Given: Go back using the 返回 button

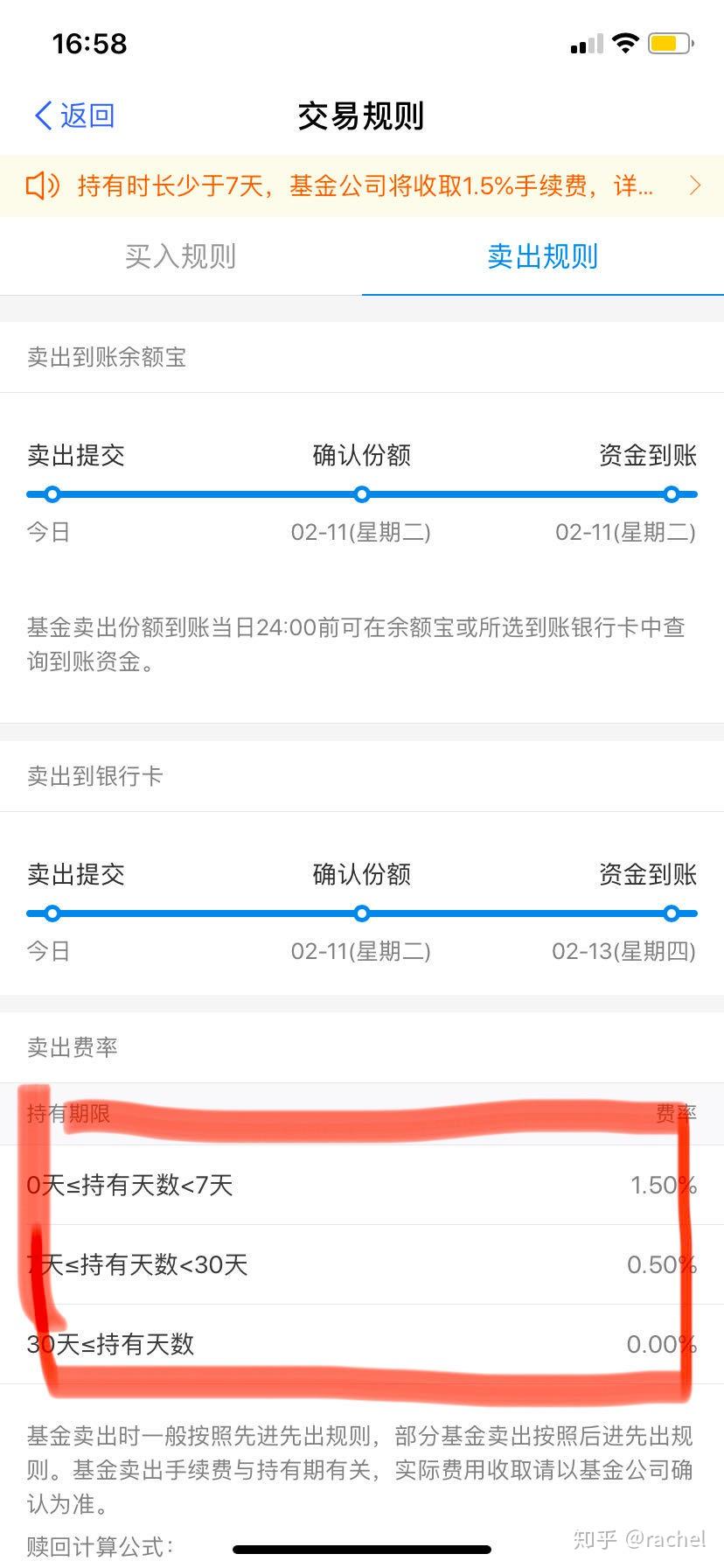Looking at the screenshot, I should (x=74, y=115).
